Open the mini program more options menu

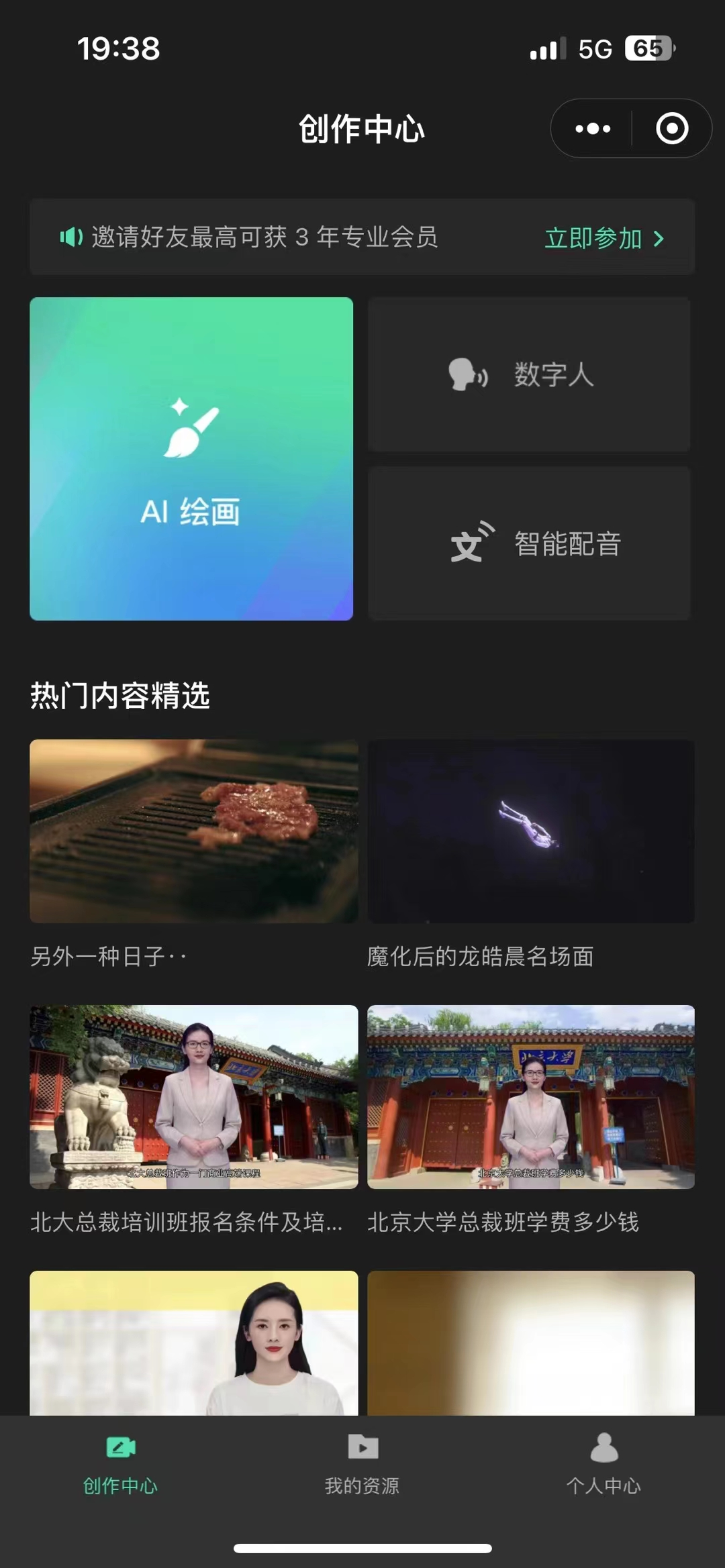tap(593, 129)
